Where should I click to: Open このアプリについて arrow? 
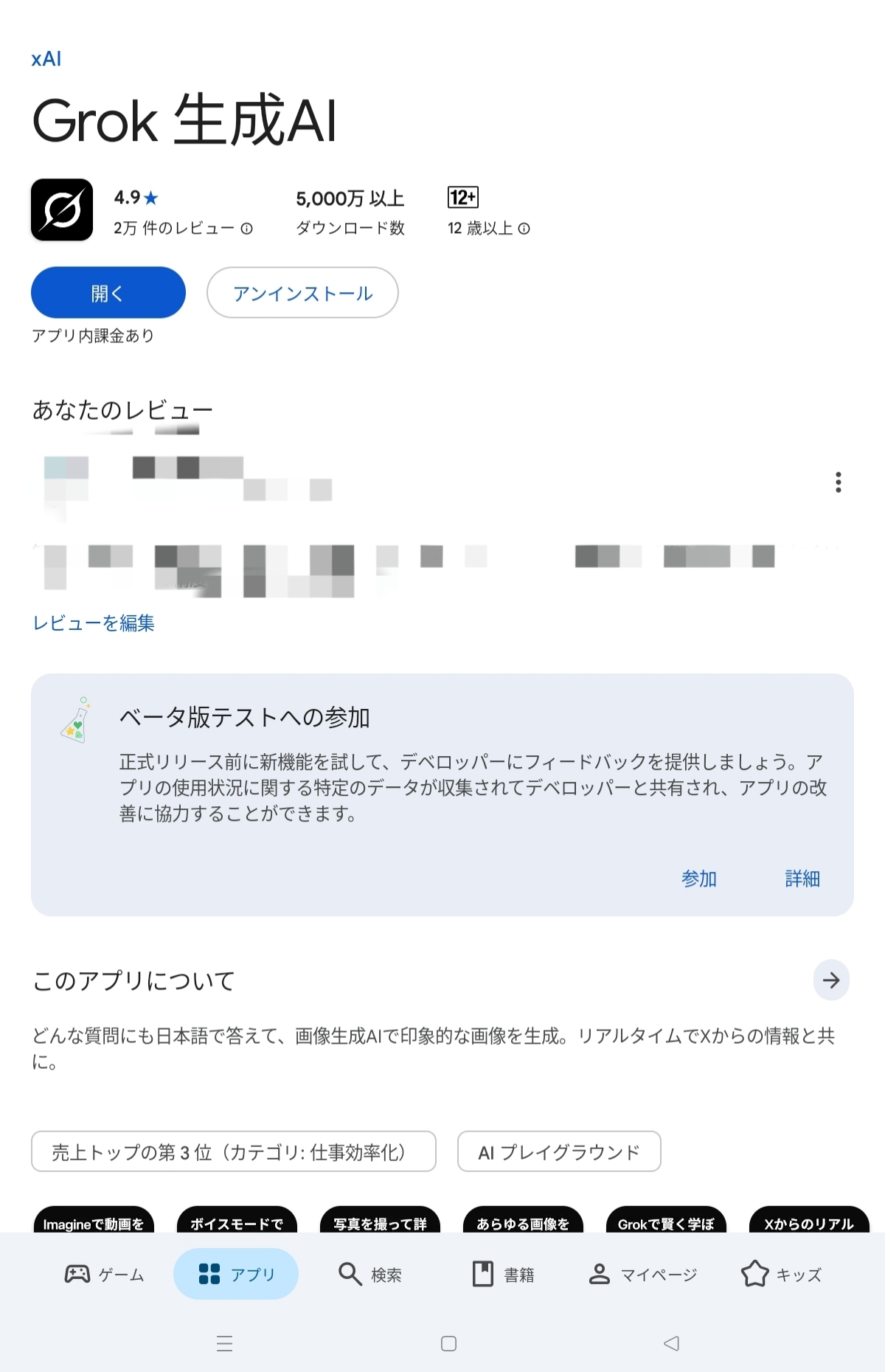(x=831, y=980)
